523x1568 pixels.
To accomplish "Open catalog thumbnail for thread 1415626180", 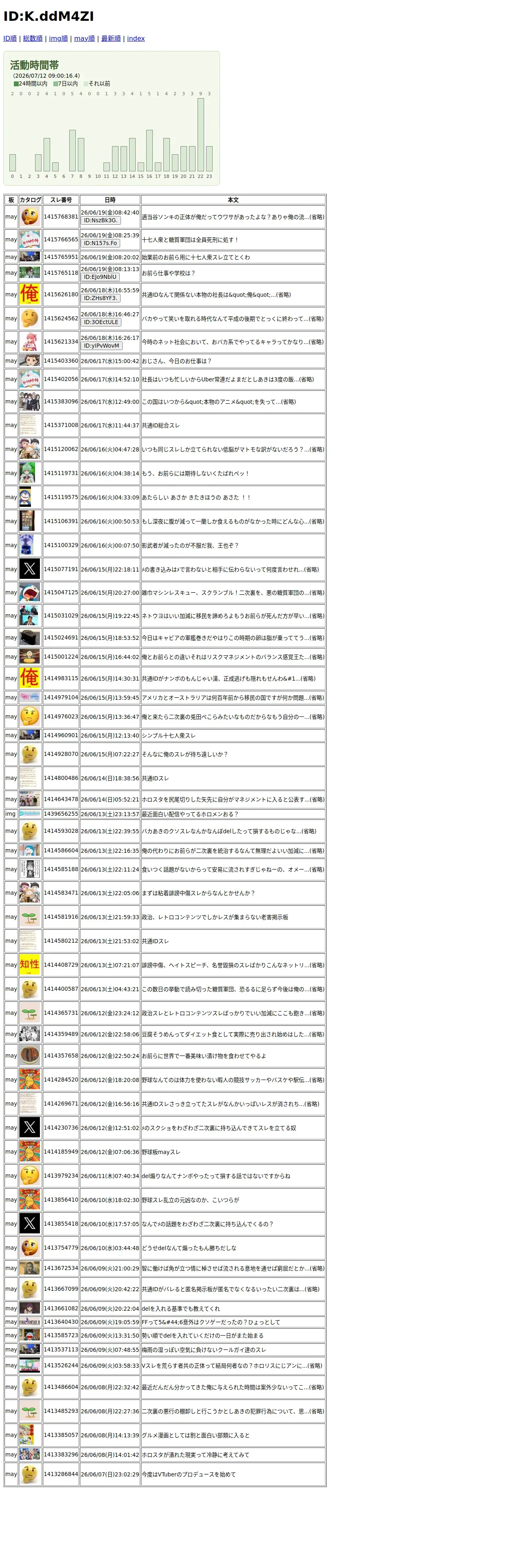I will point(30,295).
